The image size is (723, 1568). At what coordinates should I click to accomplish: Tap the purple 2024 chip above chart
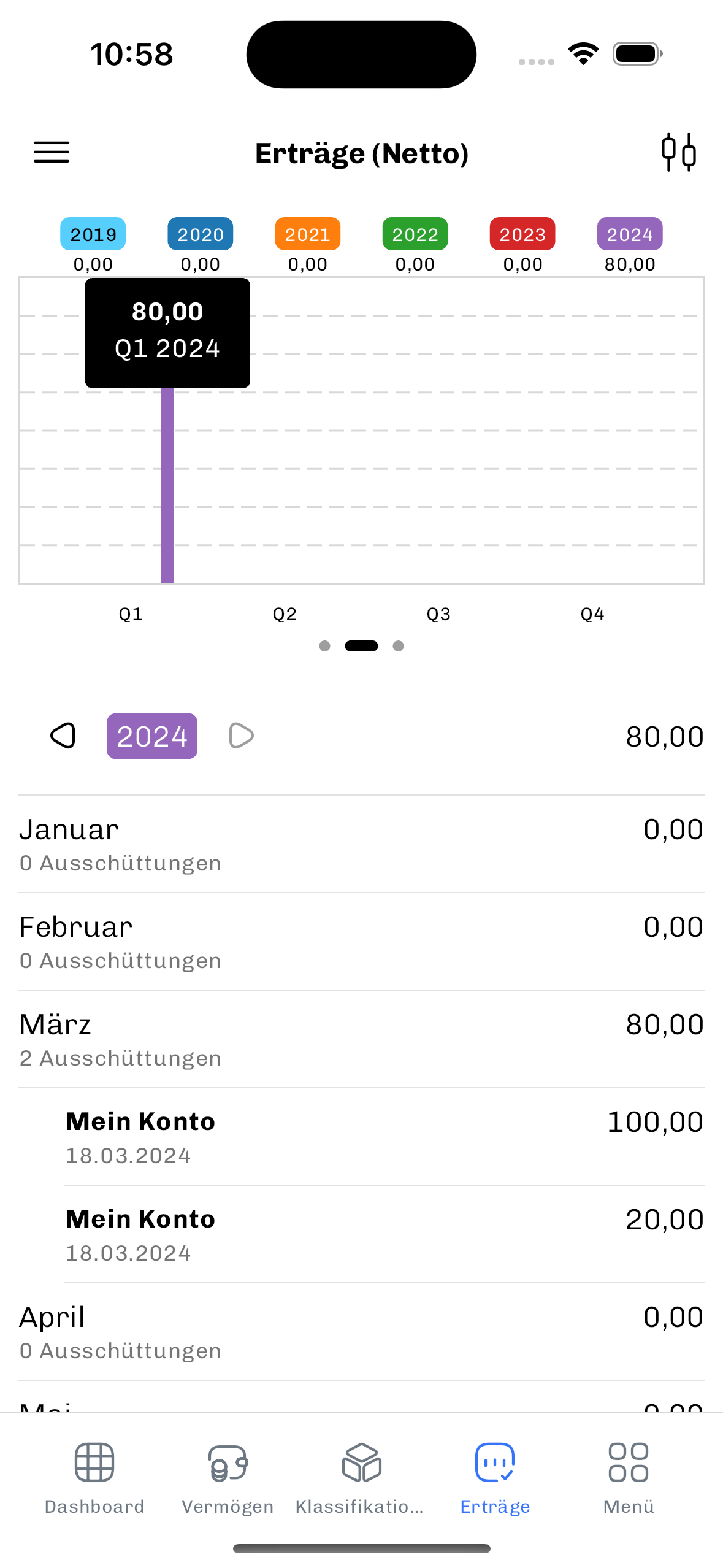[x=630, y=234]
